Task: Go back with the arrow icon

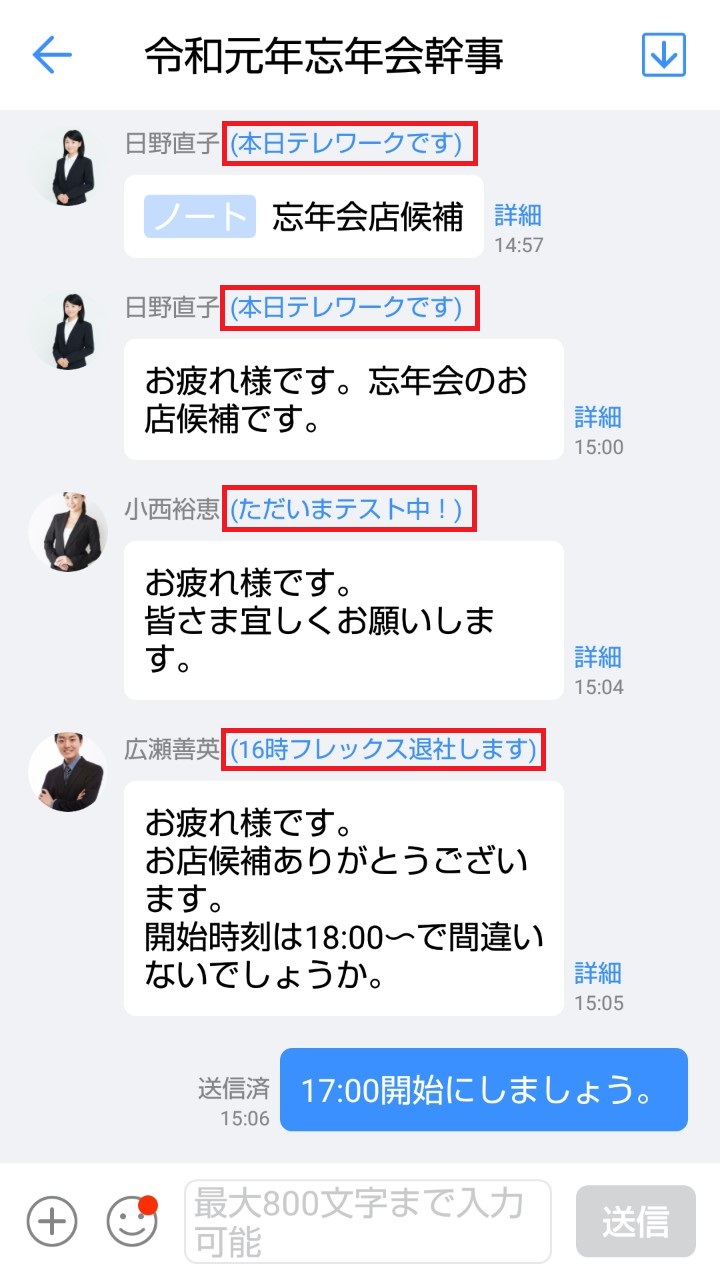Action: [x=52, y=55]
